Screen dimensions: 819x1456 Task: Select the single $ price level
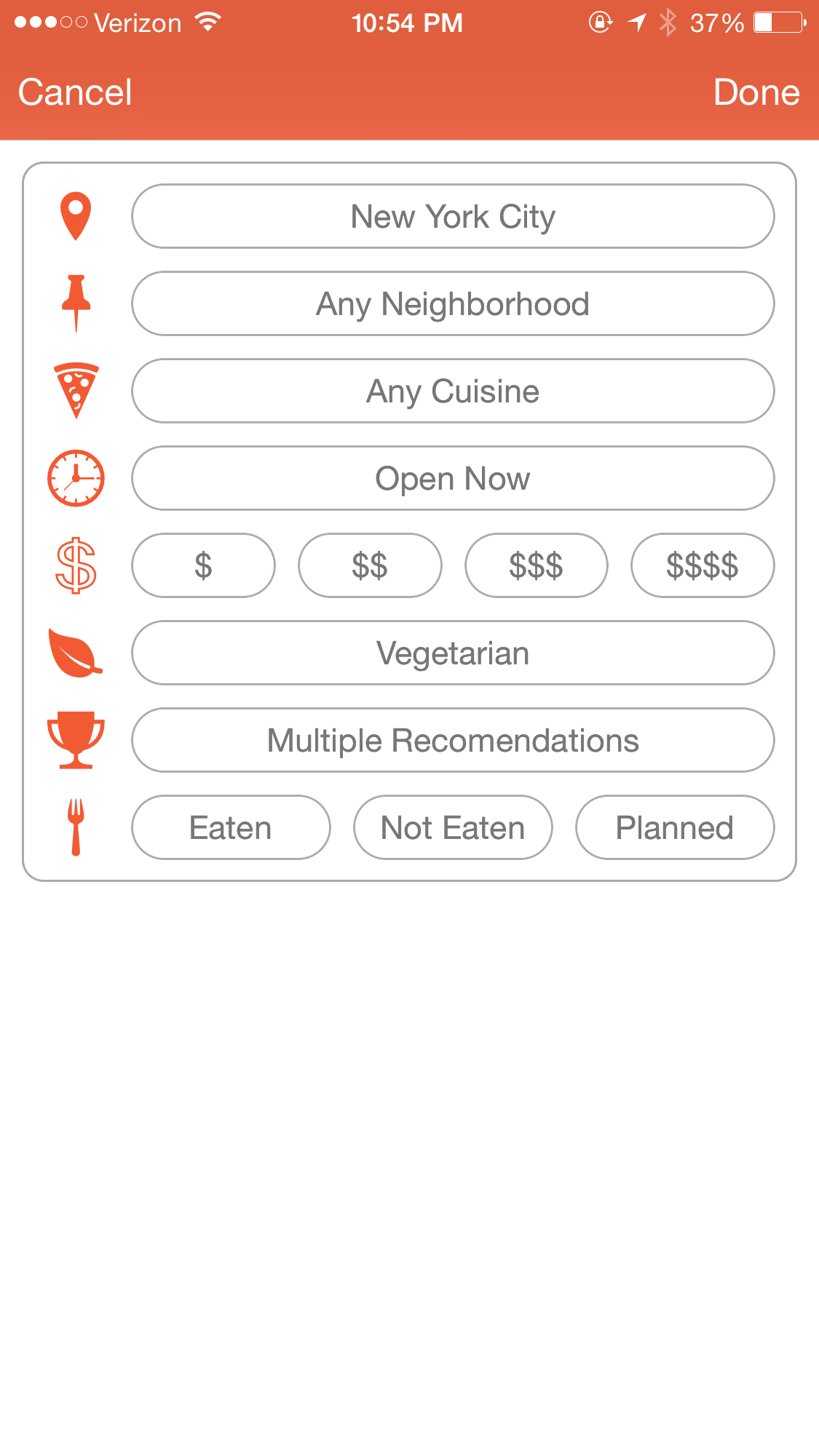click(203, 565)
